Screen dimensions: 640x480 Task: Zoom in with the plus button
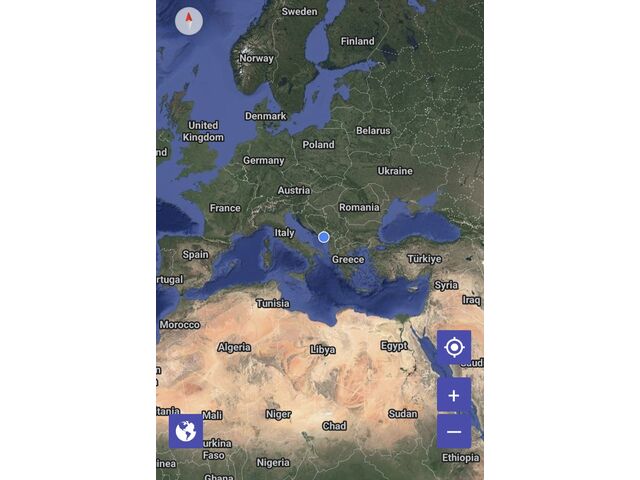pos(454,395)
